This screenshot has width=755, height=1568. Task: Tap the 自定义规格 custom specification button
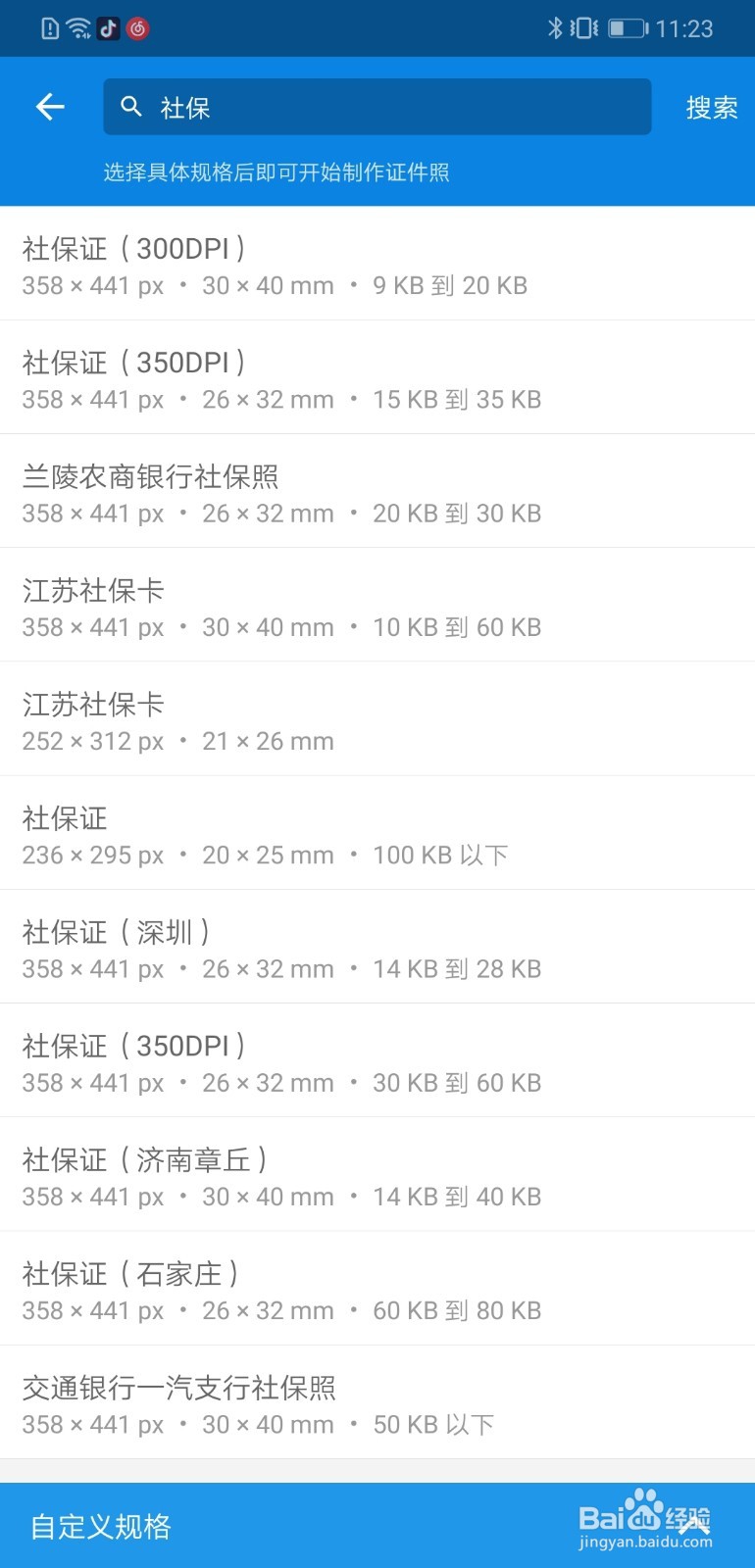tap(101, 1527)
